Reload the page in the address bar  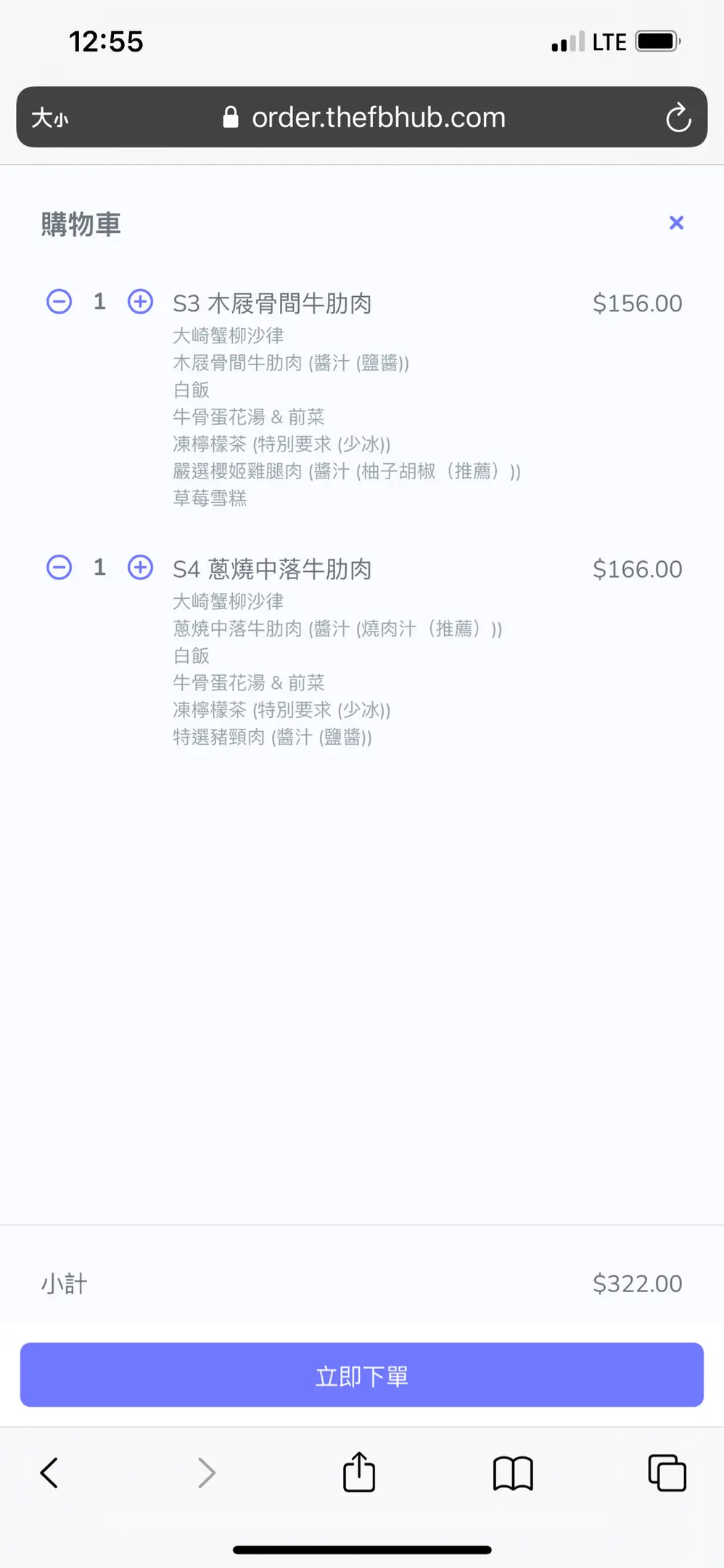point(678,118)
